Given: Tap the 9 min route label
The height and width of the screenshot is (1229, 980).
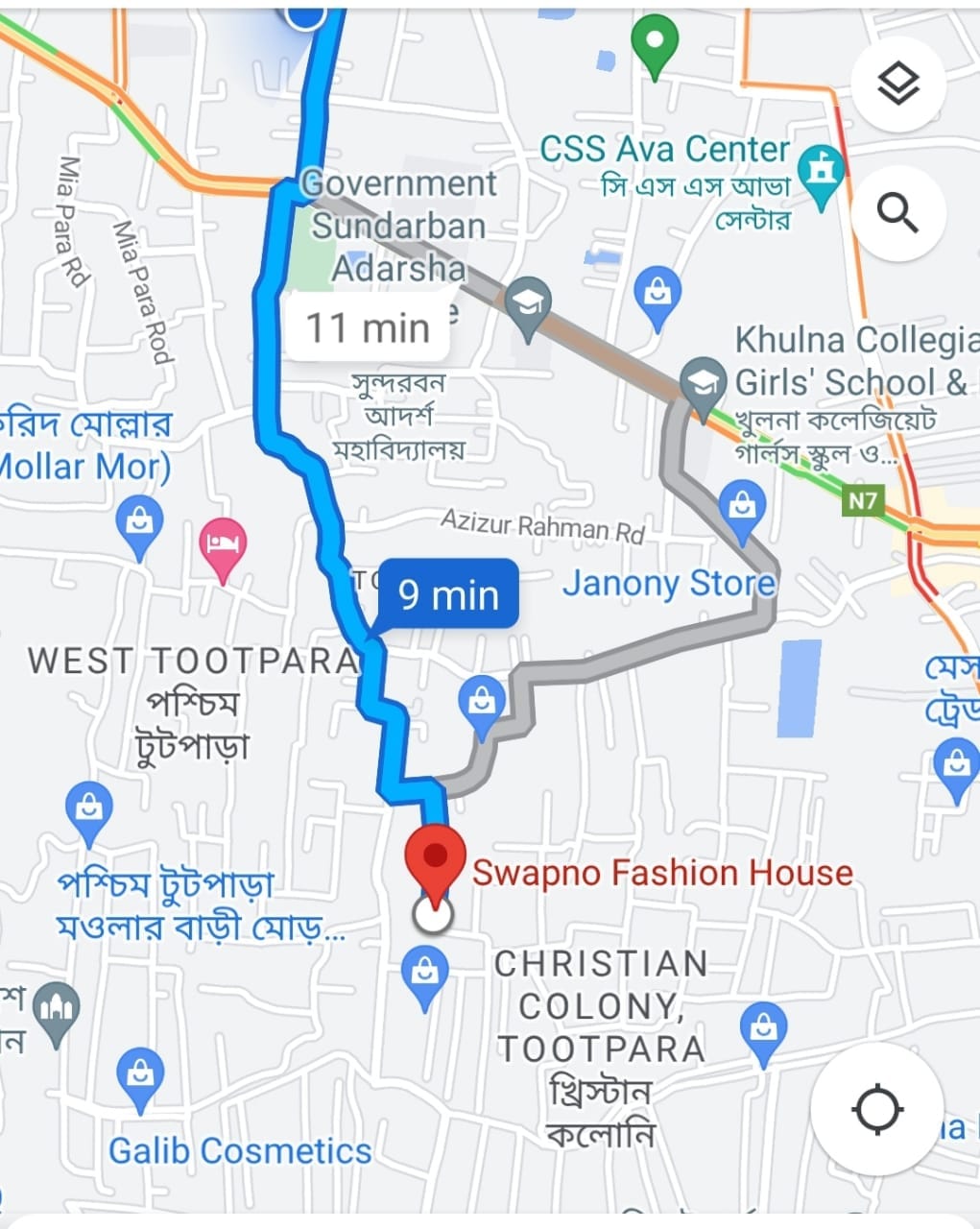Looking at the screenshot, I should (448, 595).
